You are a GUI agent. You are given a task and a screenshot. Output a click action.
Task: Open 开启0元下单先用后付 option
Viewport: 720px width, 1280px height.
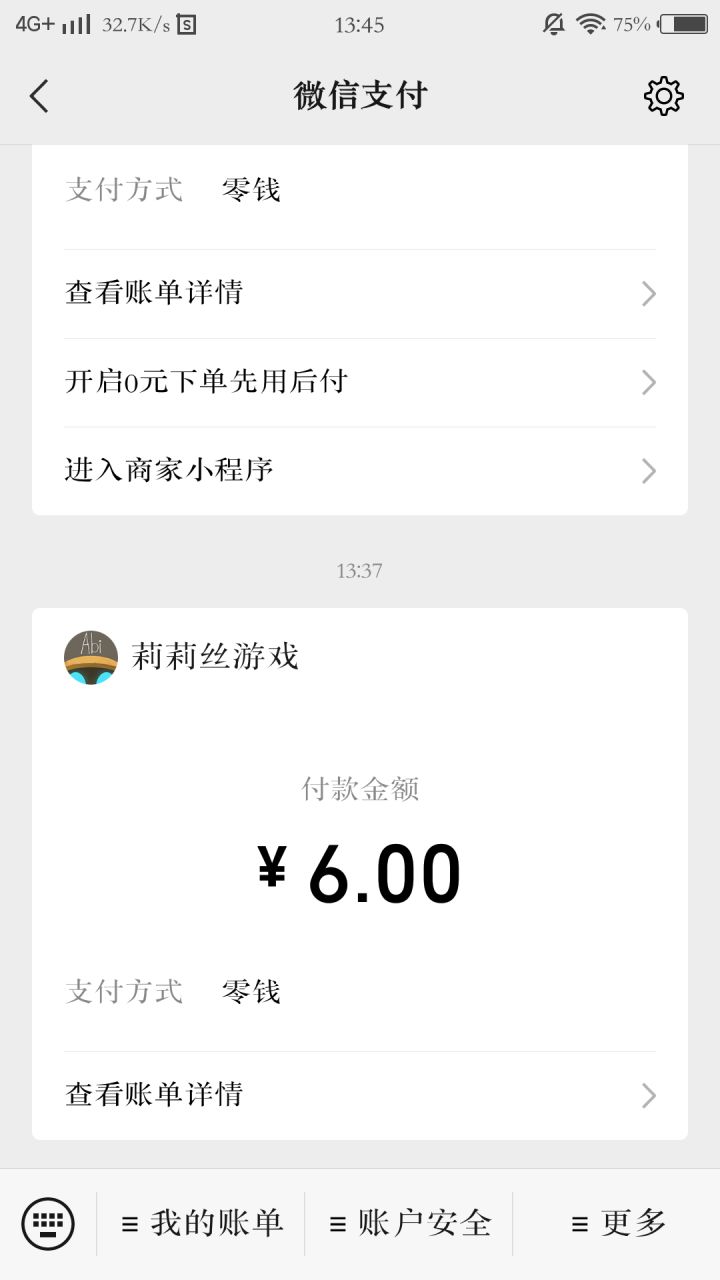pyautogui.click(x=360, y=382)
